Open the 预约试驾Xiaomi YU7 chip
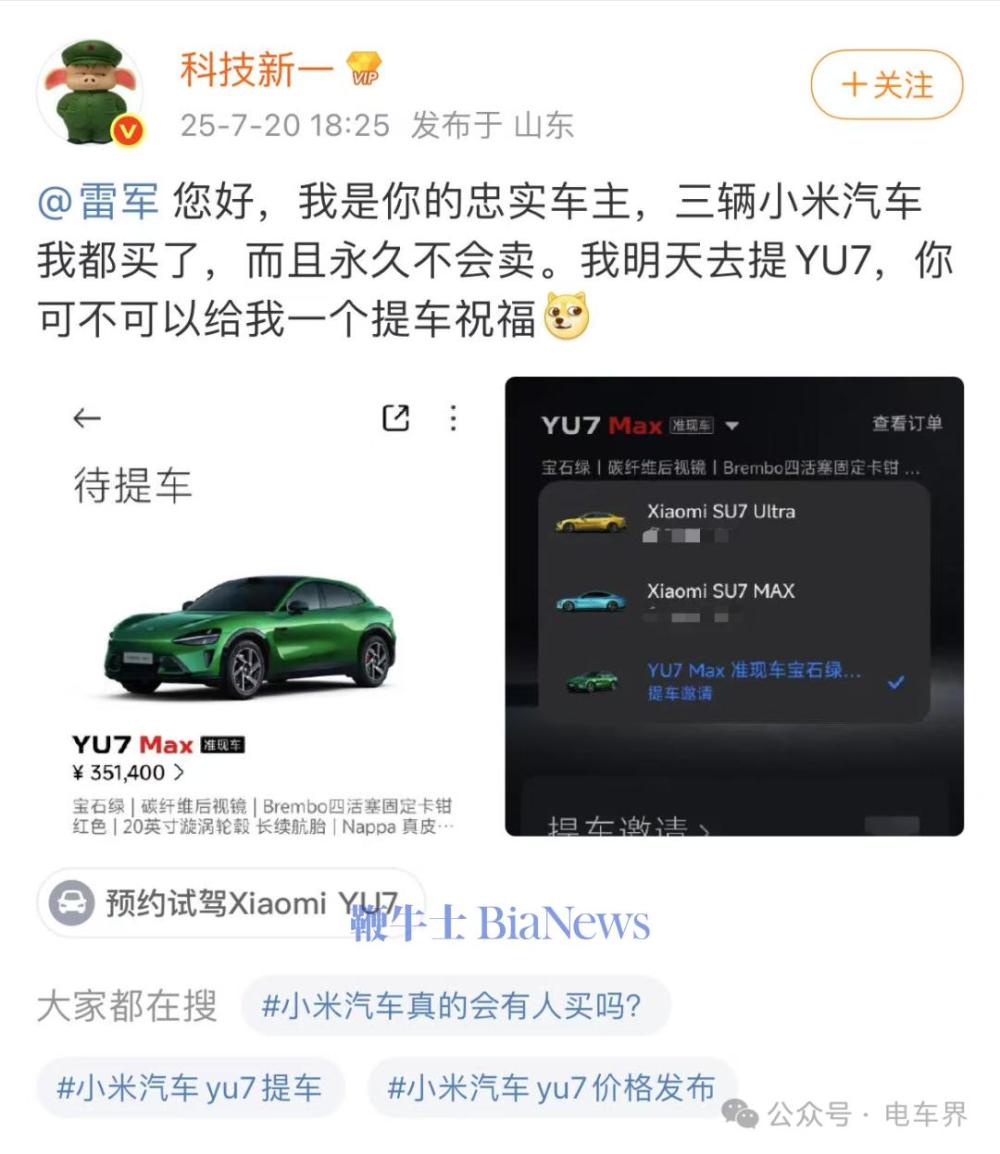1000x1154 pixels. tap(232, 903)
